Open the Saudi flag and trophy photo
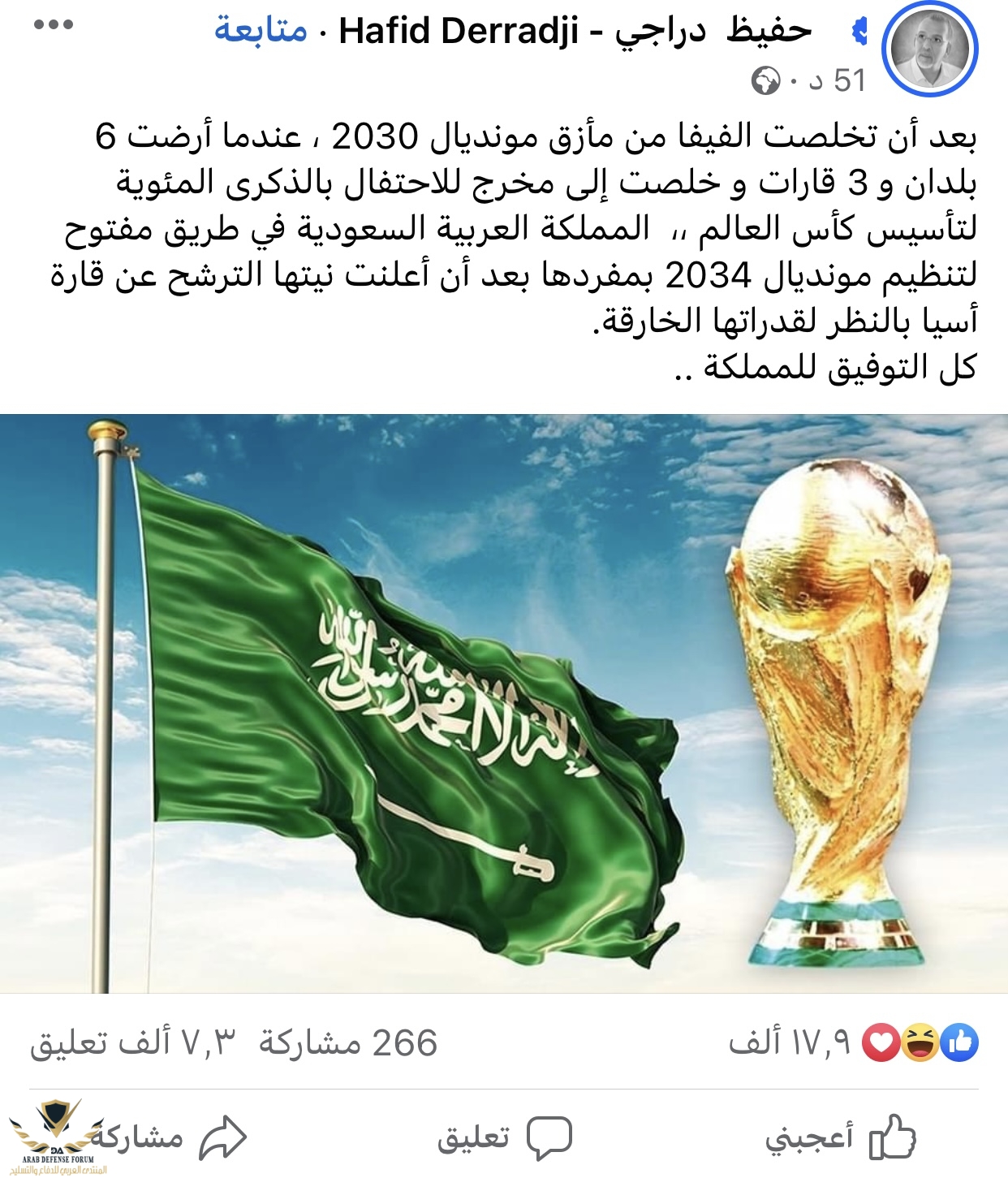The width and height of the screenshot is (1008, 1178). [x=504, y=703]
